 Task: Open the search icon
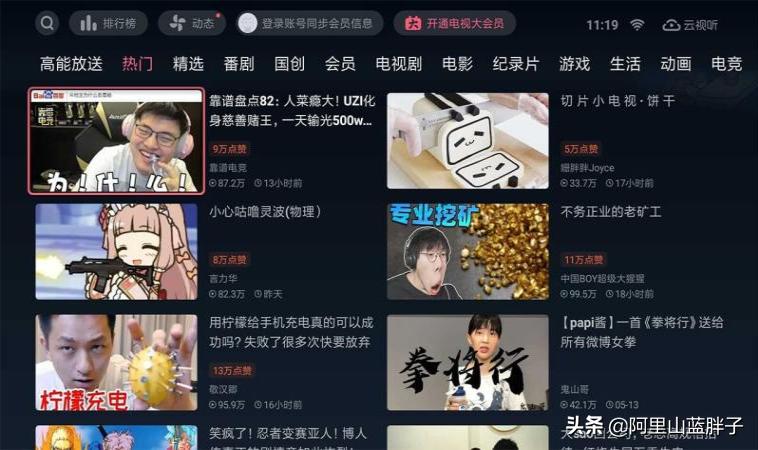47,23
